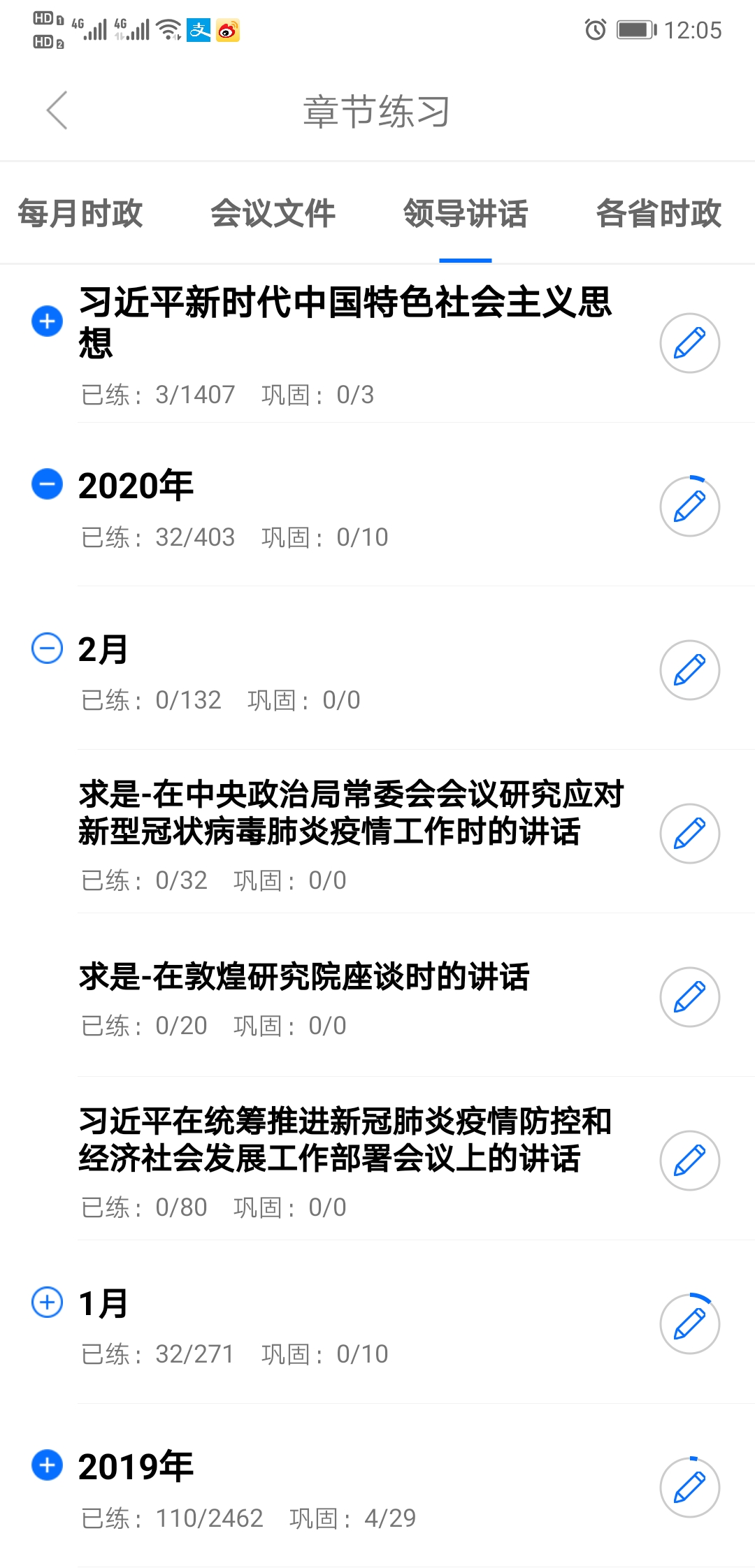Open the 会议文件 section

click(273, 215)
